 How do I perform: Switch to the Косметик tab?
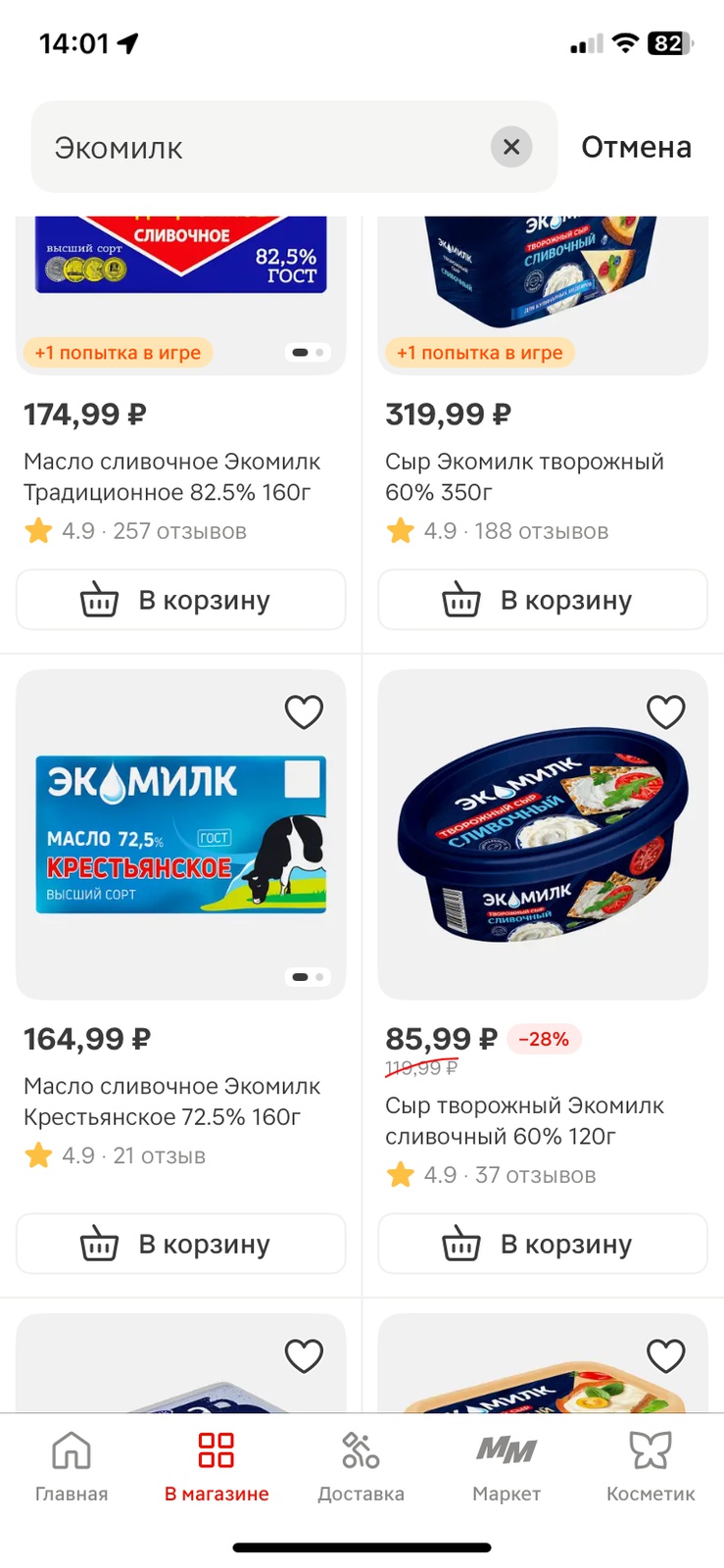(651, 1466)
